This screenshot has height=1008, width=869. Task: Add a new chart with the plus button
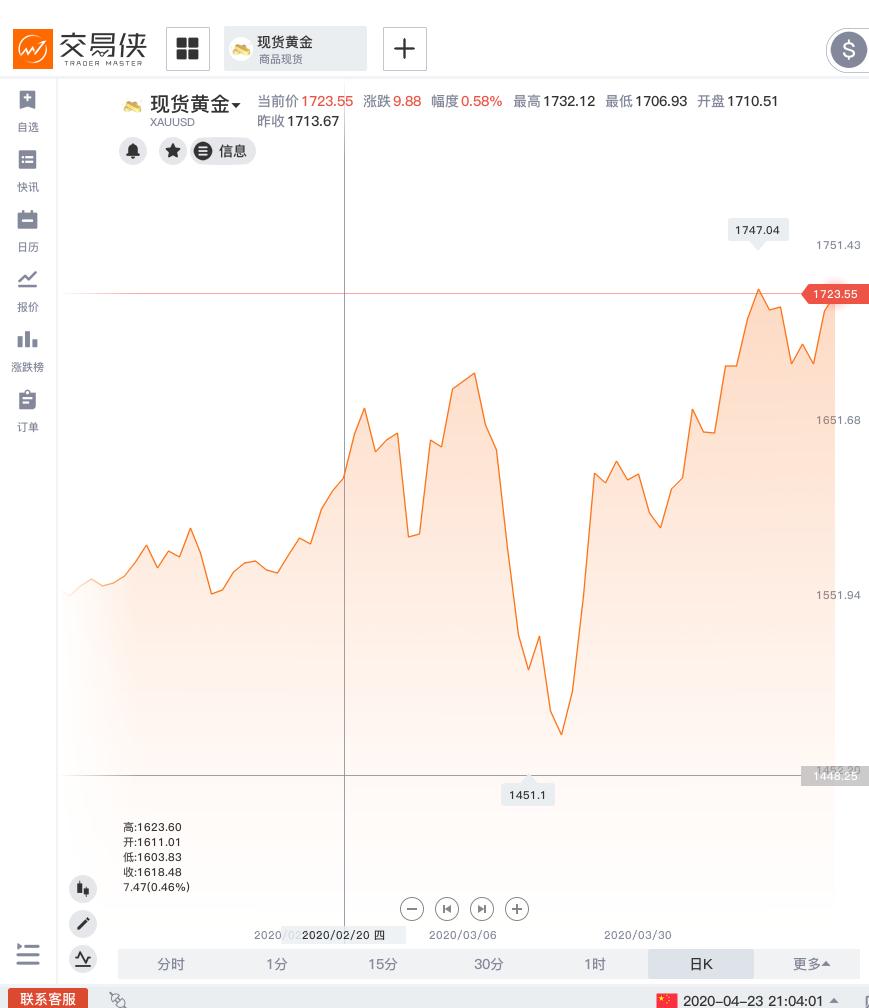click(404, 48)
